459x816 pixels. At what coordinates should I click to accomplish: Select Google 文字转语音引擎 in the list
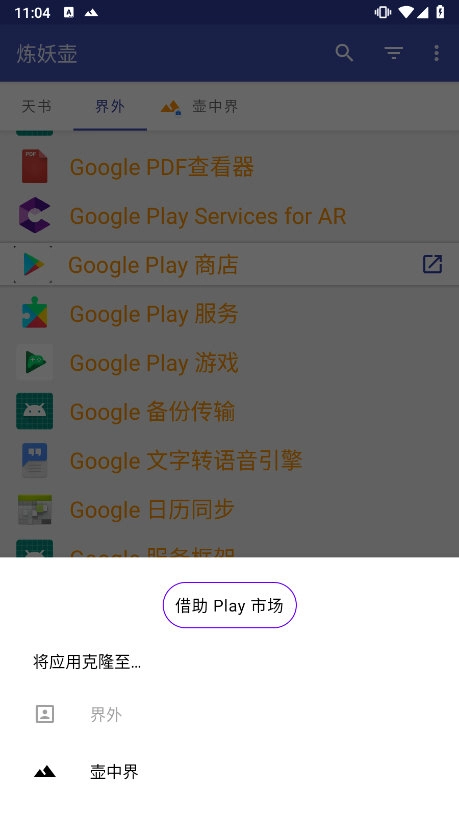pyautogui.click(x=230, y=461)
